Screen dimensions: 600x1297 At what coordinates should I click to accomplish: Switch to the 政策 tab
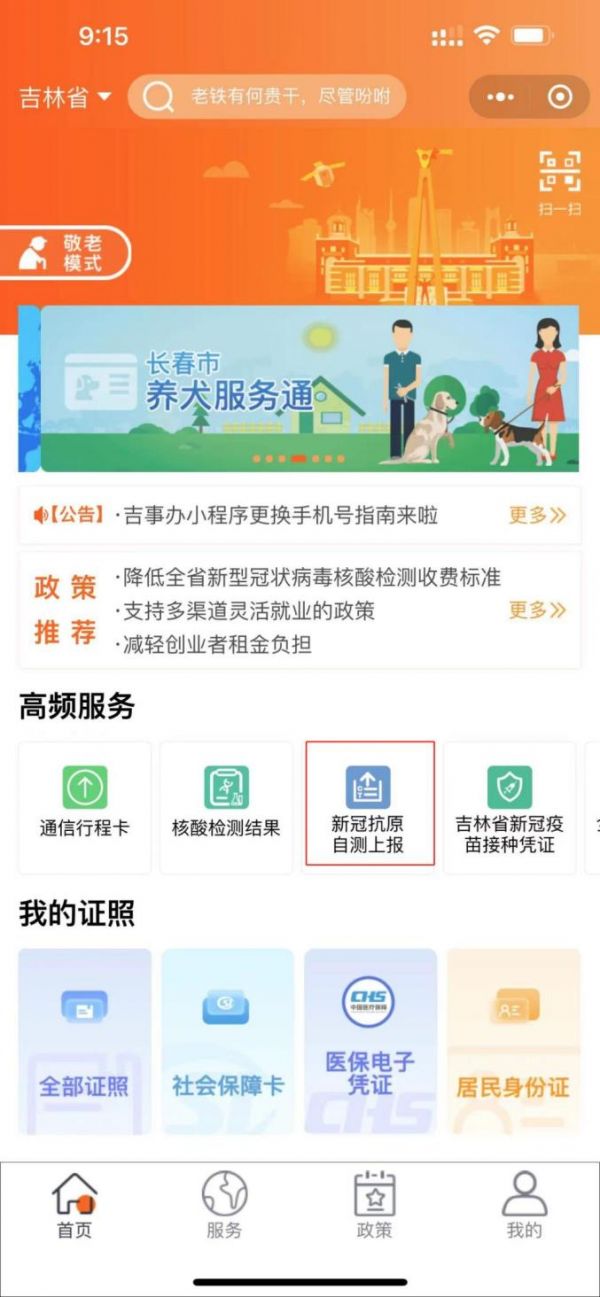(x=375, y=1205)
